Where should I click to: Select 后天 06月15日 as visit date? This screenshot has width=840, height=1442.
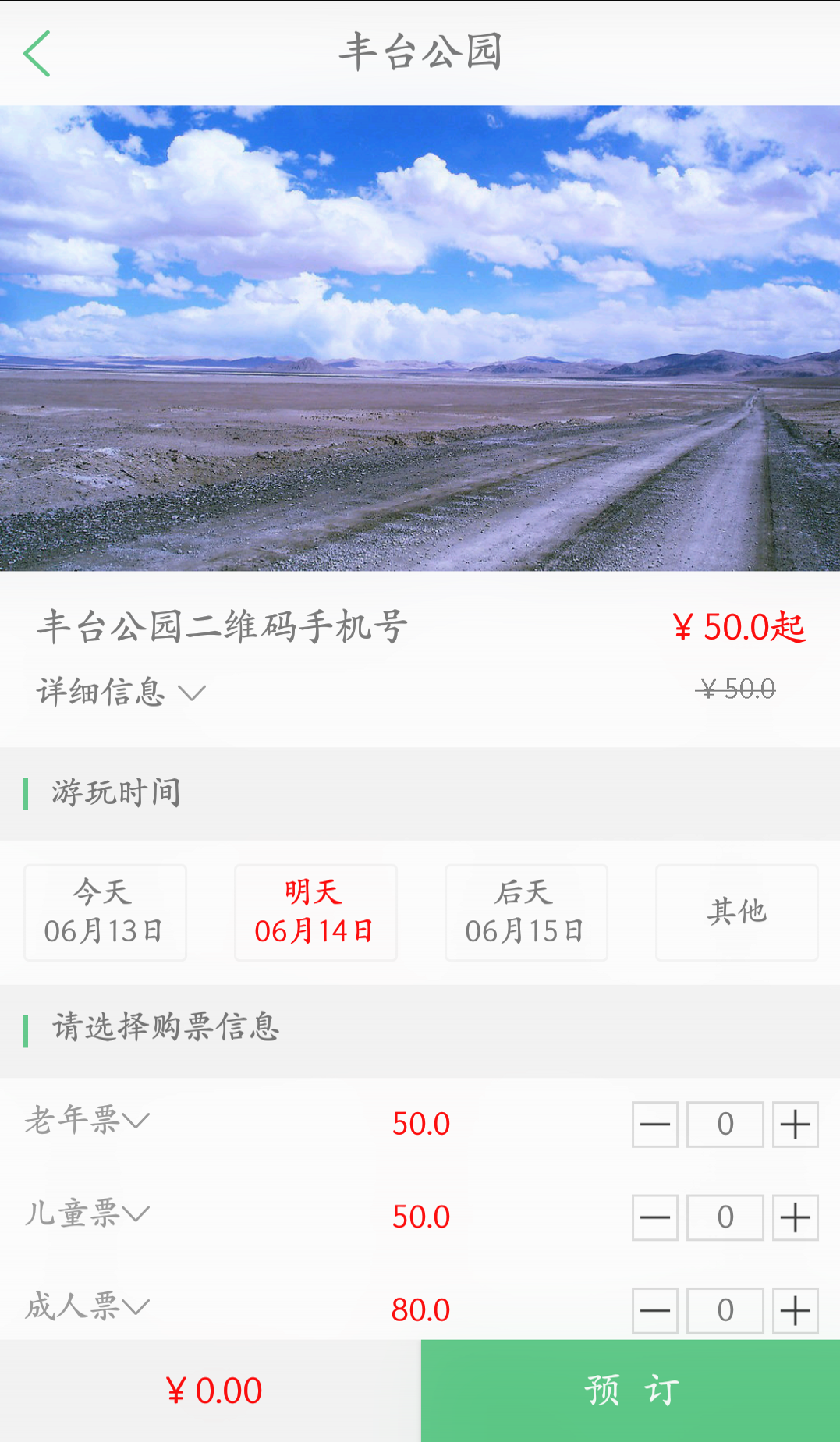[526, 912]
